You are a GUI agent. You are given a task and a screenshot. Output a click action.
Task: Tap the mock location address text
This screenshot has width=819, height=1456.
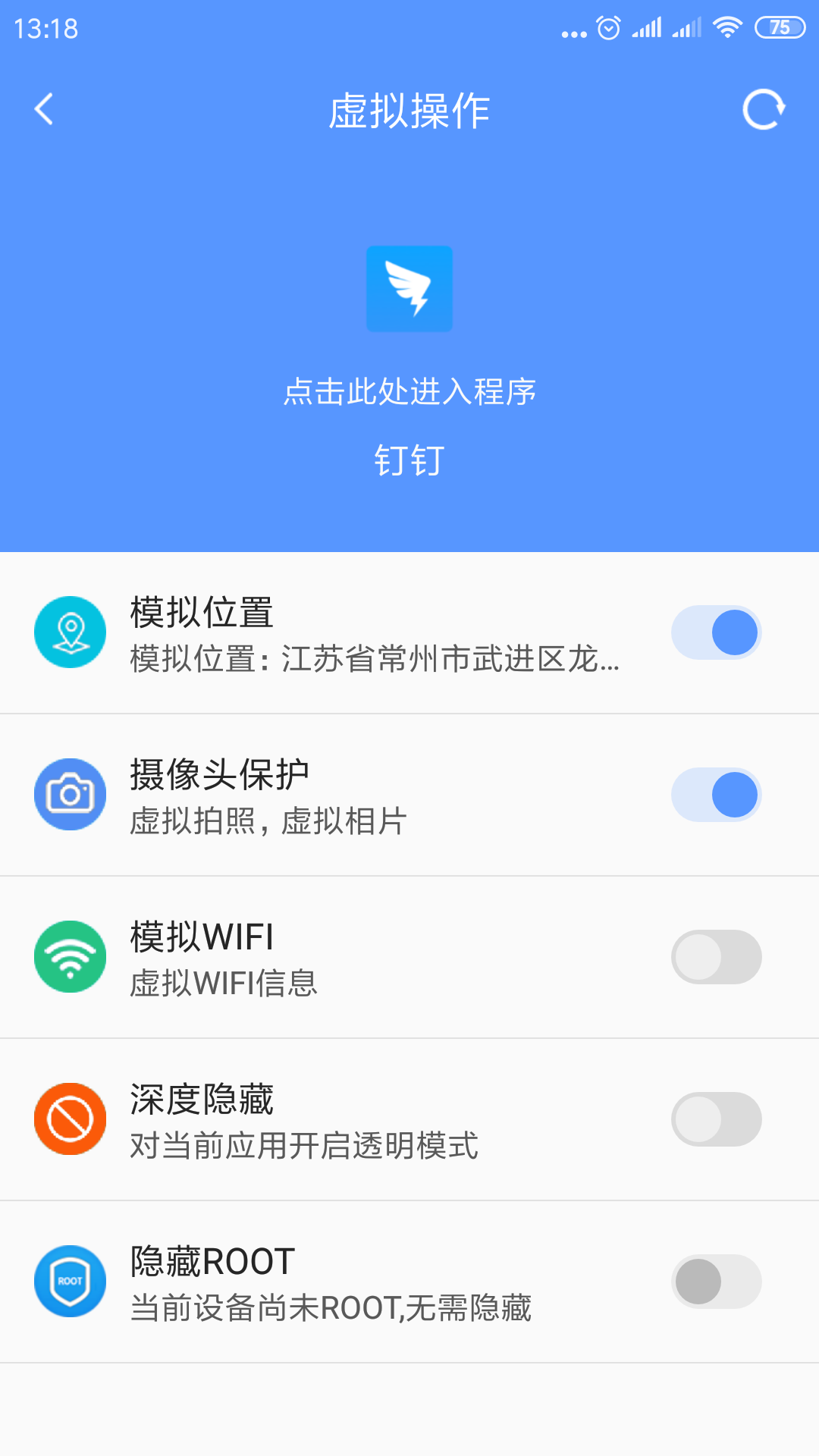374,661
